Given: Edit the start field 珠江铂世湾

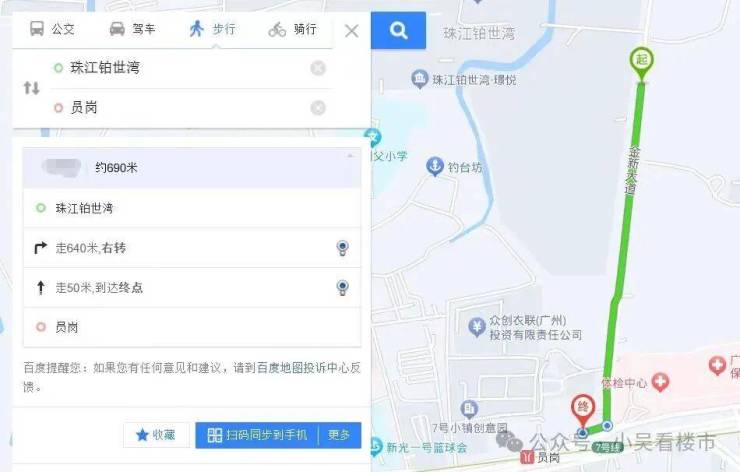Looking at the screenshot, I should [x=180, y=68].
